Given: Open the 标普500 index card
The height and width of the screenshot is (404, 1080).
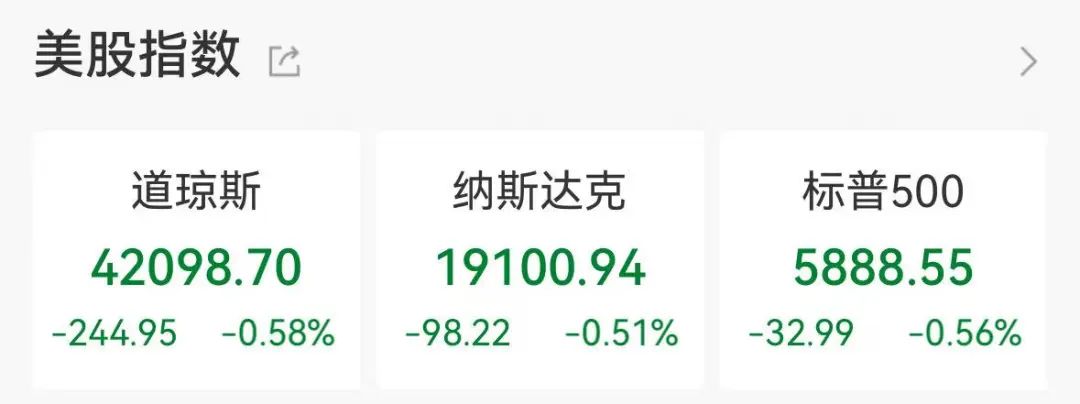Looking at the screenshot, I should (x=884, y=260).
